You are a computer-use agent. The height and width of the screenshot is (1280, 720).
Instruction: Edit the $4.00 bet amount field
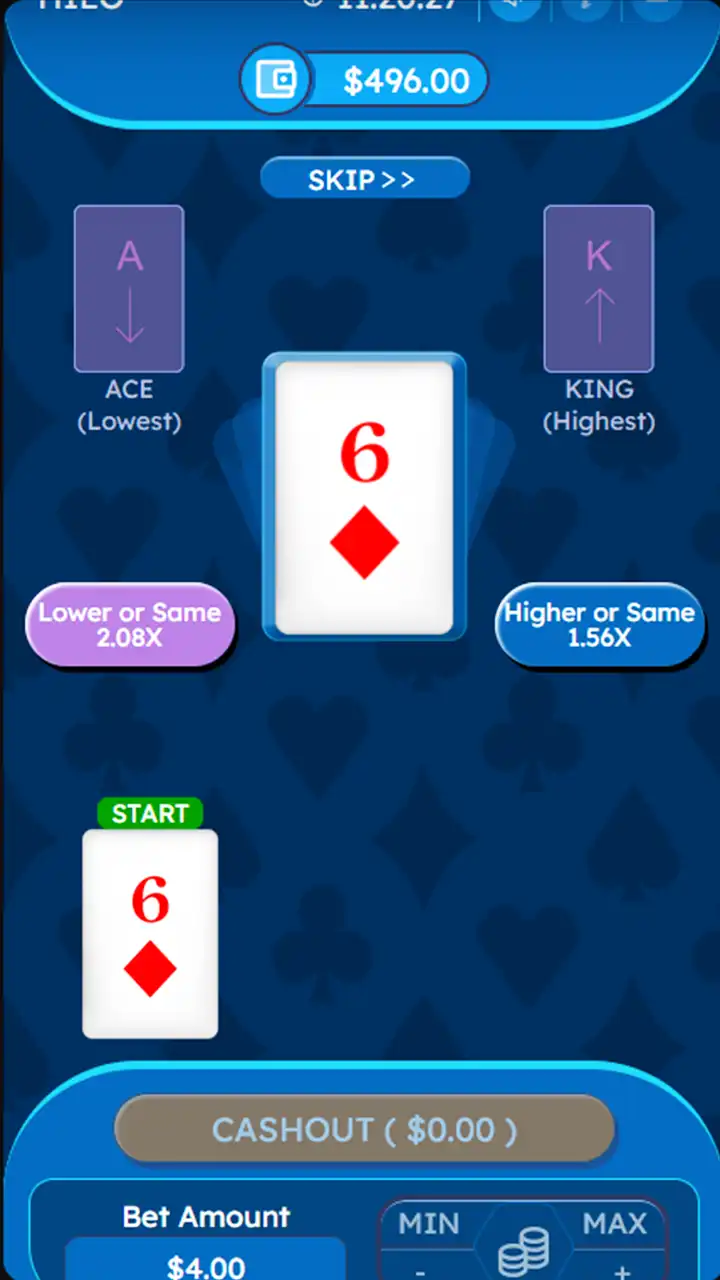coord(205,1265)
